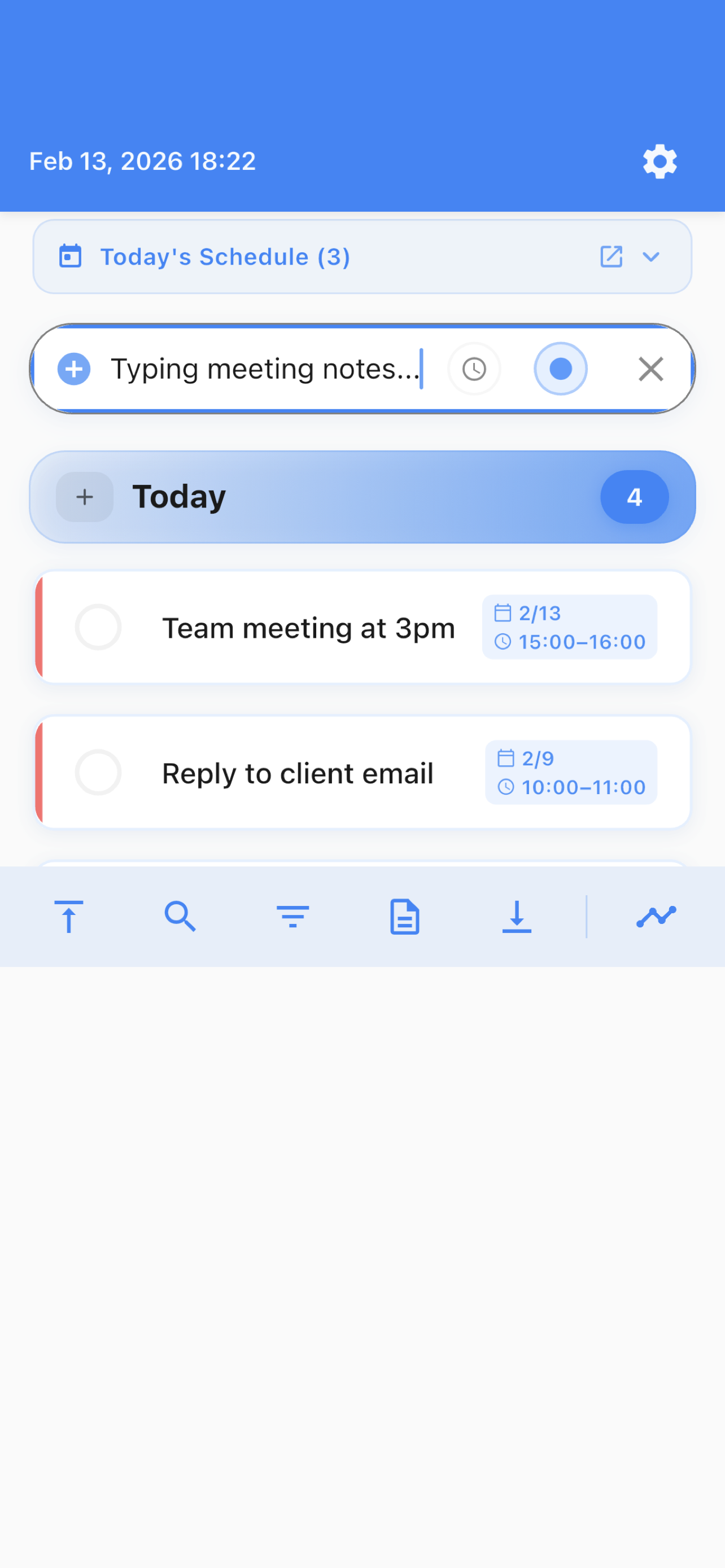Expand Today's Schedule dropdown chevron
The image size is (725, 1568).
[x=650, y=256]
